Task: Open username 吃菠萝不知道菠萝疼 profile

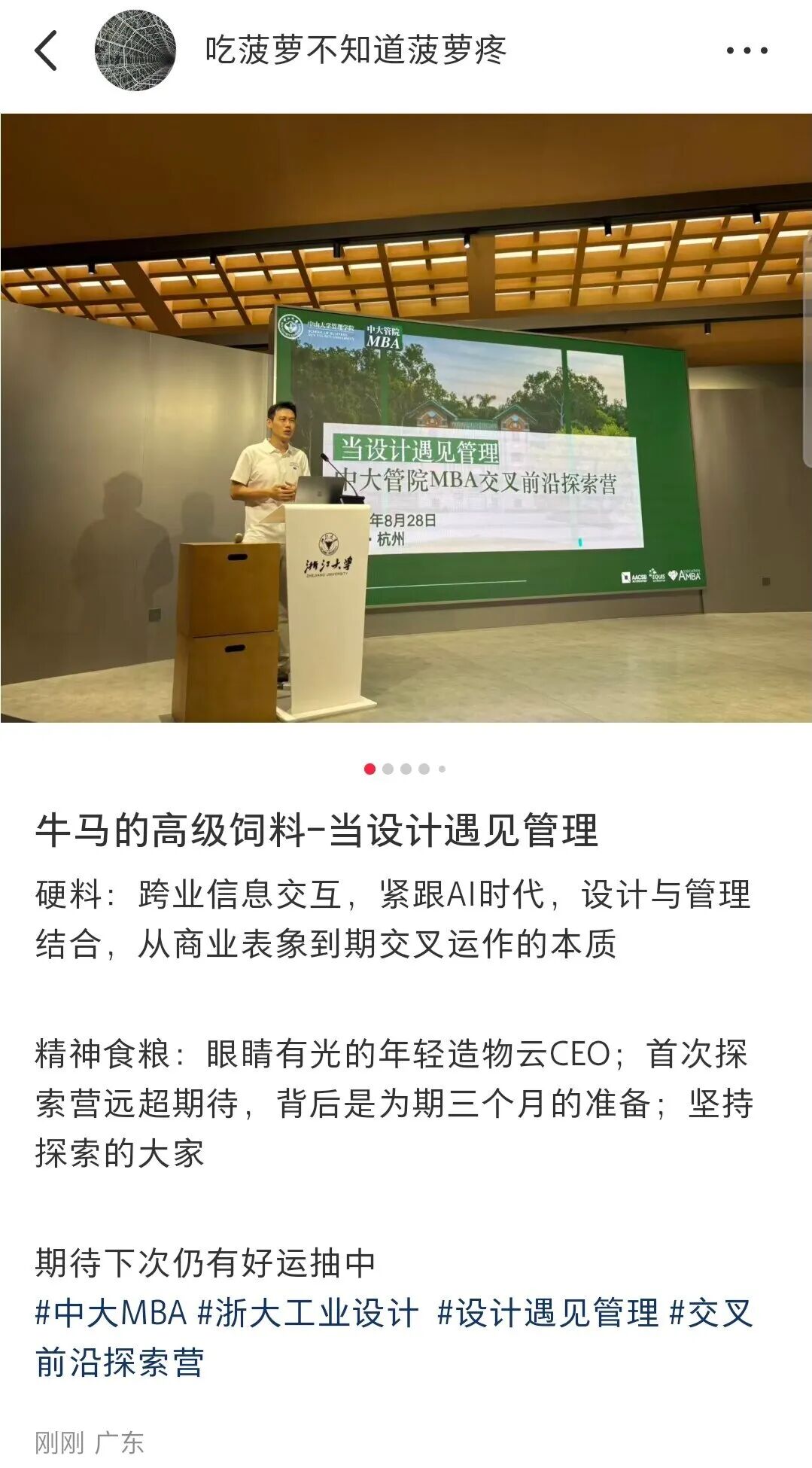Action: coord(355,50)
